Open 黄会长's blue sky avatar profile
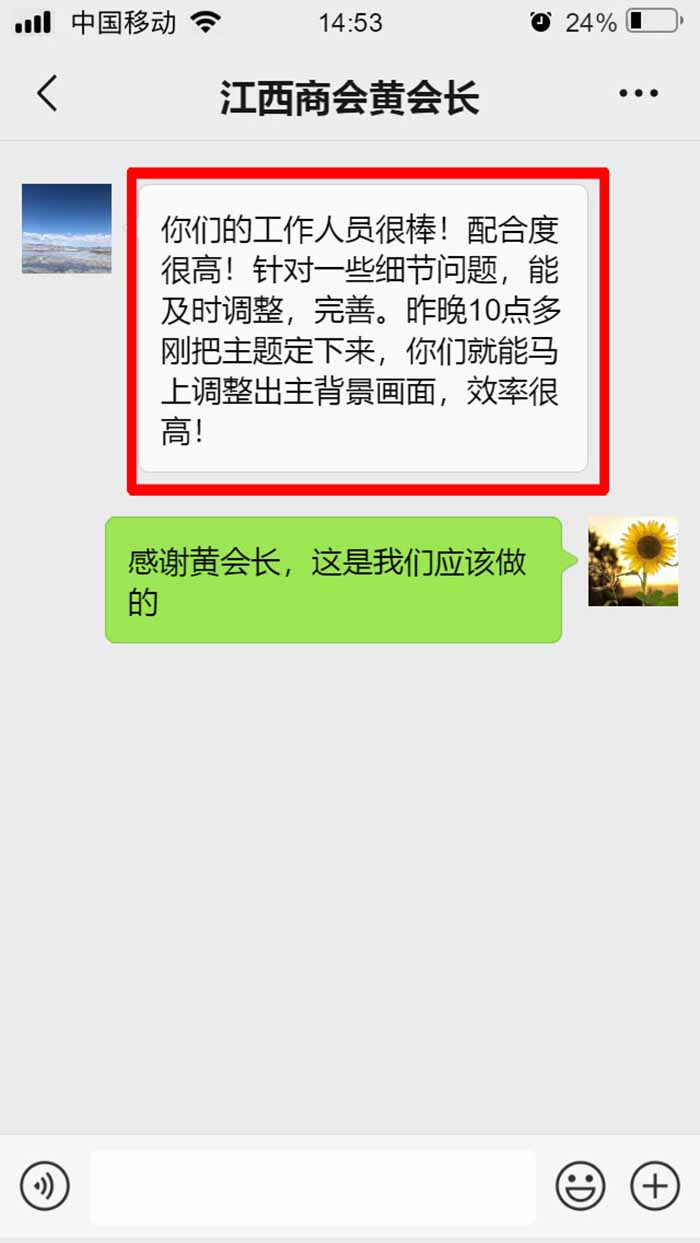700x1243 pixels. pos(67,228)
